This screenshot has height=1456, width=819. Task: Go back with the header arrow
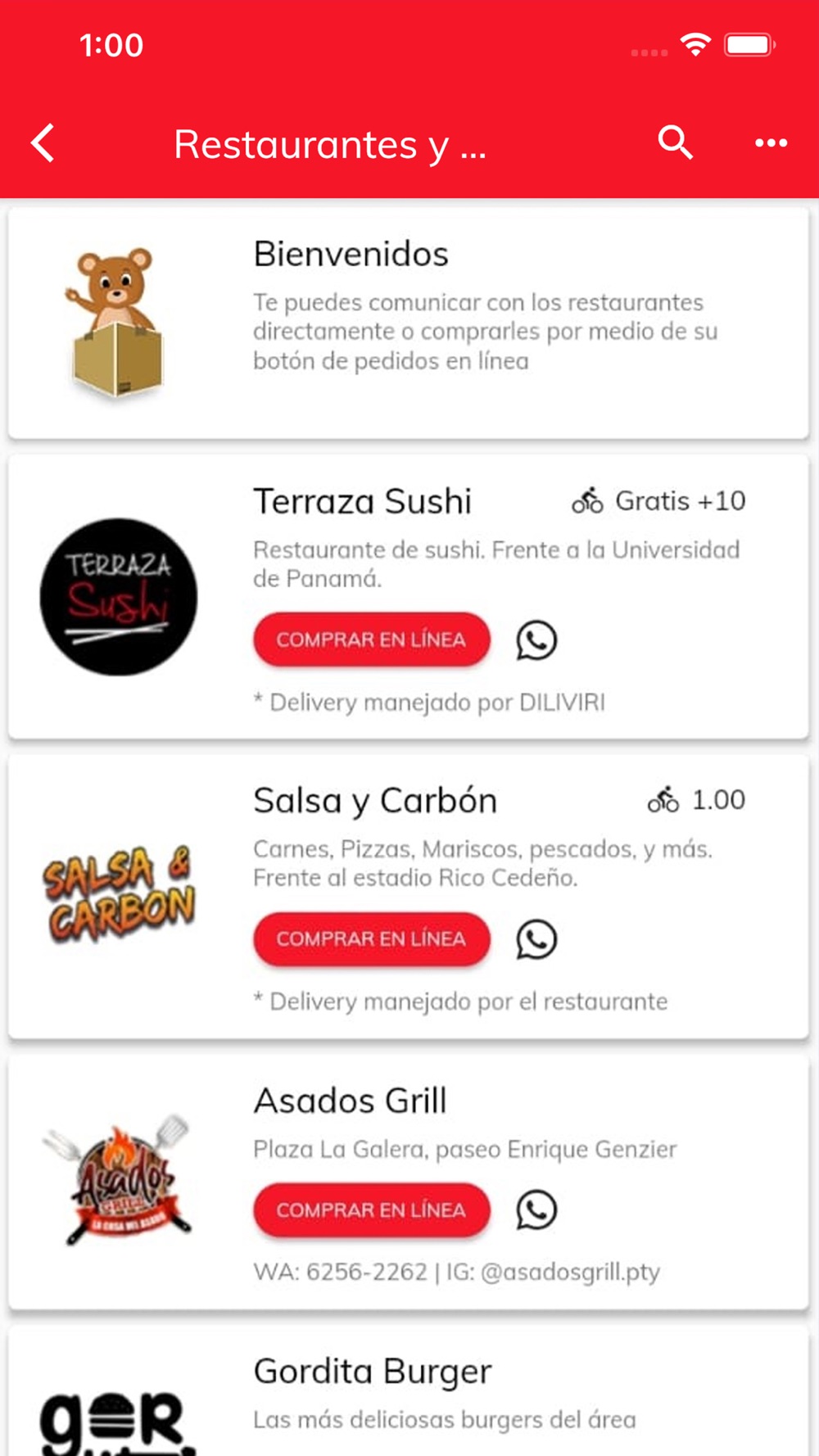click(43, 143)
